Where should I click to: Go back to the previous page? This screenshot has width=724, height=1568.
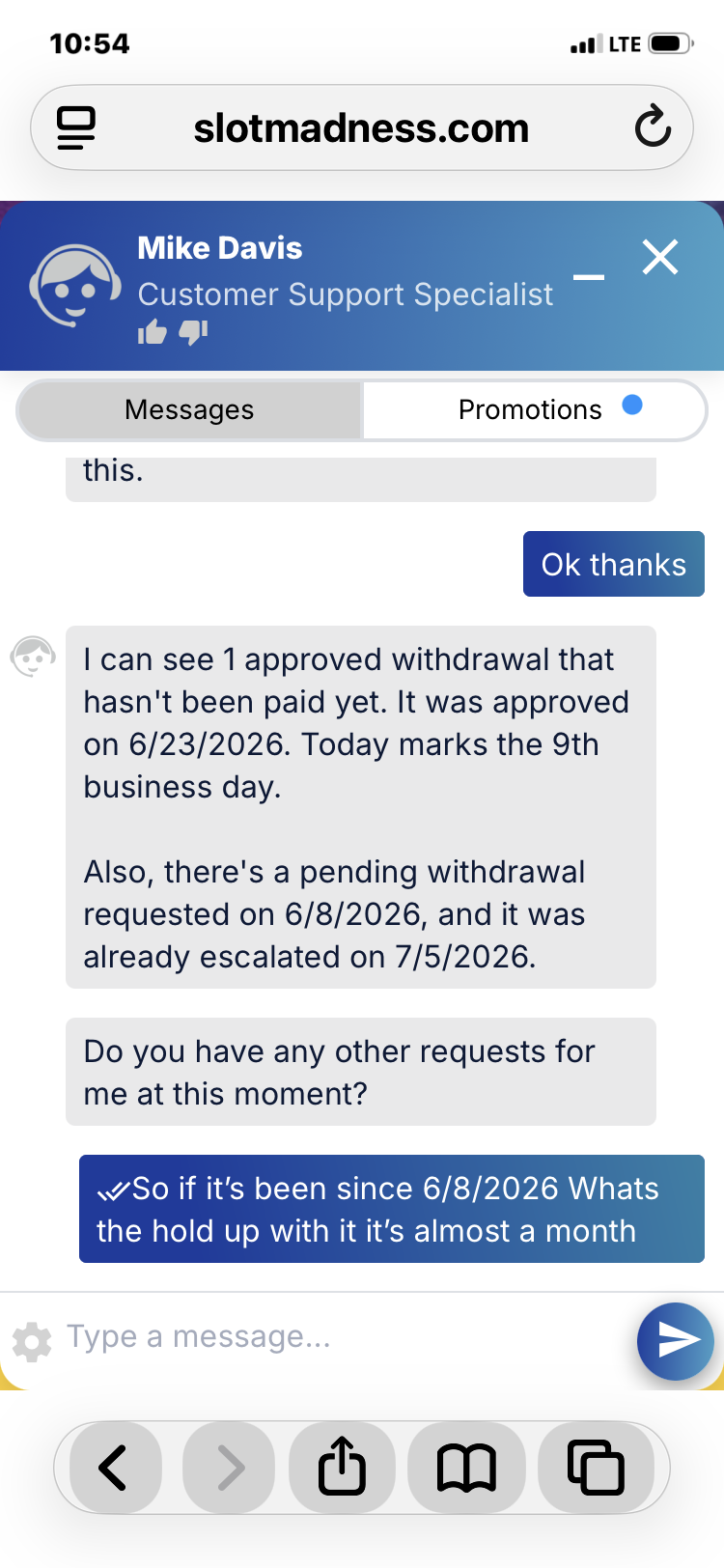(x=114, y=1468)
